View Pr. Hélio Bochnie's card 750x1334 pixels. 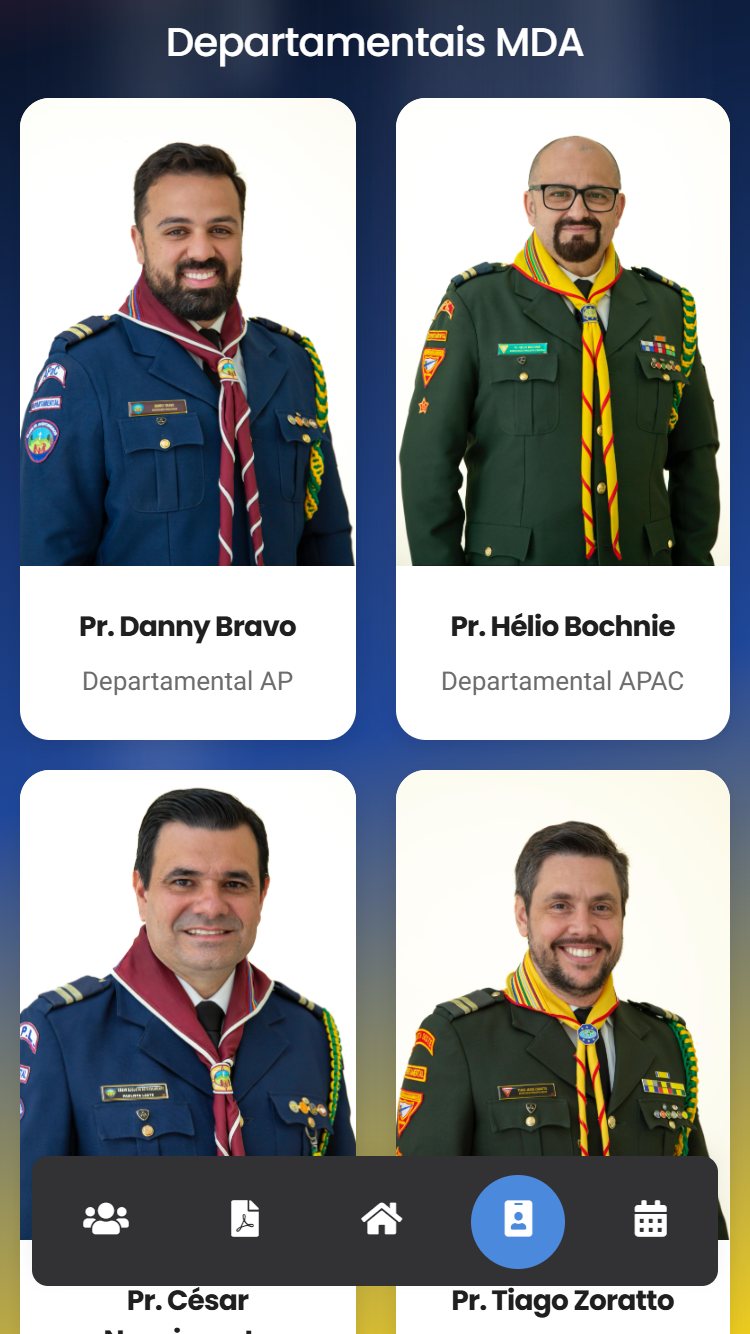pos(563,420)
